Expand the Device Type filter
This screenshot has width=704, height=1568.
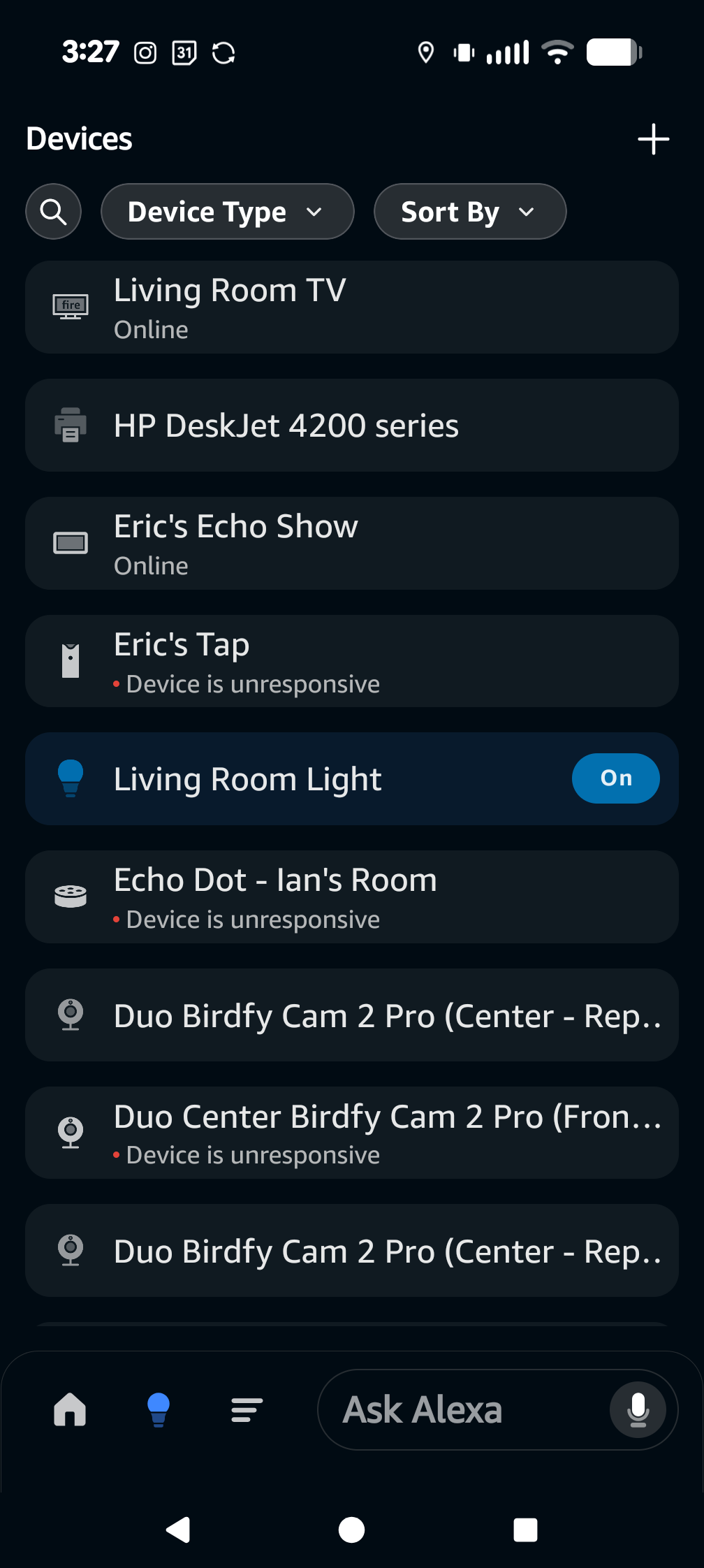pyautogui.click(x=227, y=212)
